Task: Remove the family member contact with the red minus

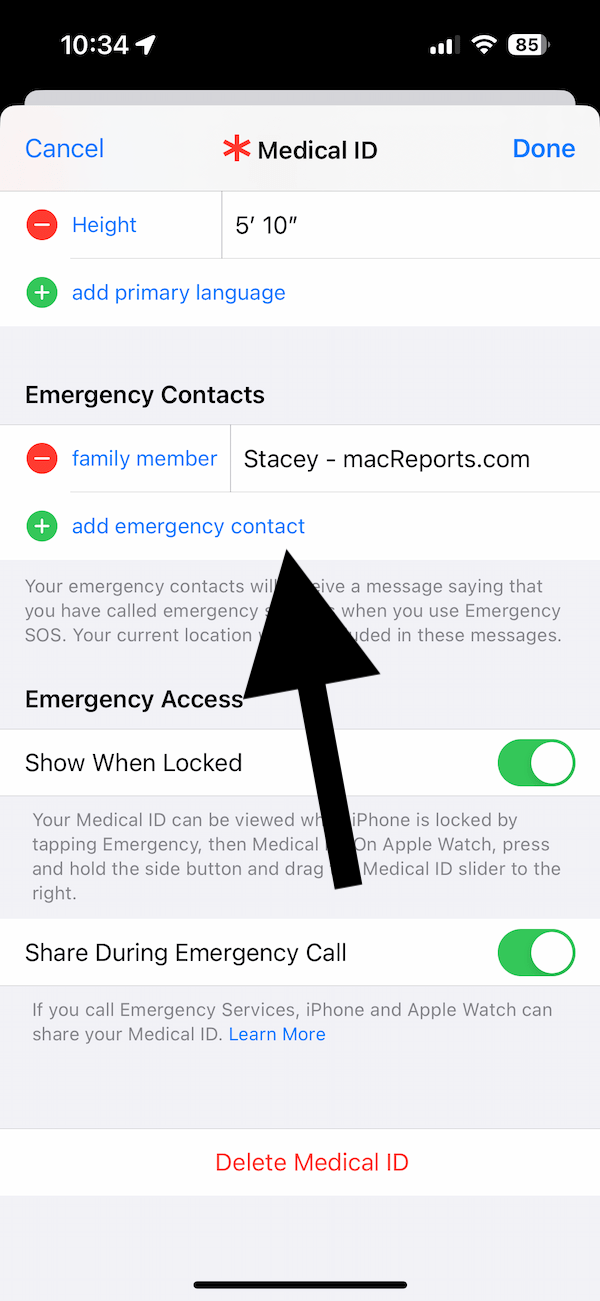Action: tap(42, 459)
